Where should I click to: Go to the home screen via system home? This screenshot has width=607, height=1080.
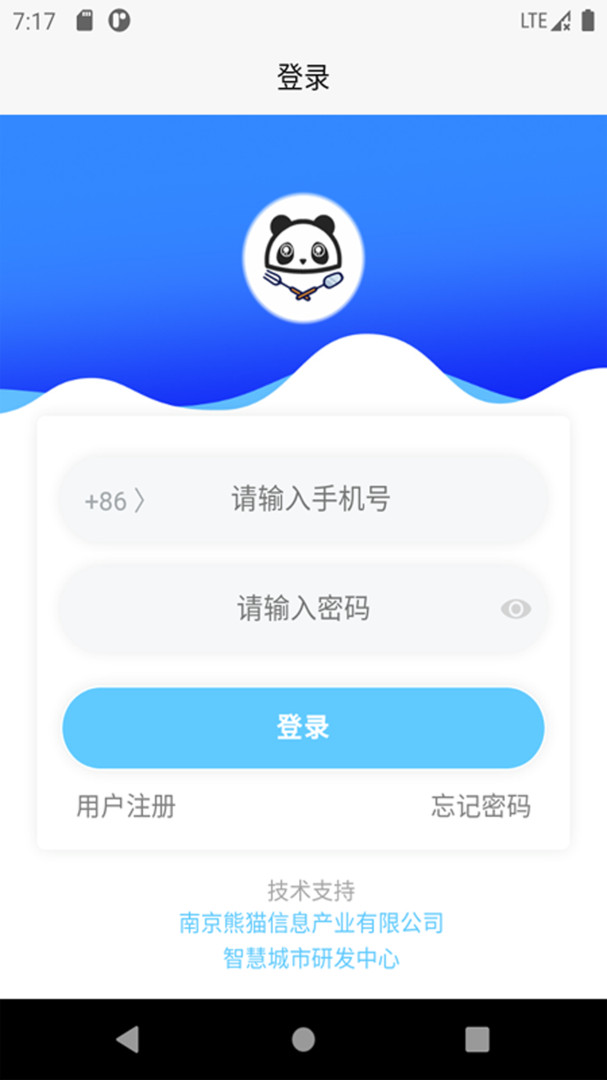pyautogui.click(x=303, y=1040)
